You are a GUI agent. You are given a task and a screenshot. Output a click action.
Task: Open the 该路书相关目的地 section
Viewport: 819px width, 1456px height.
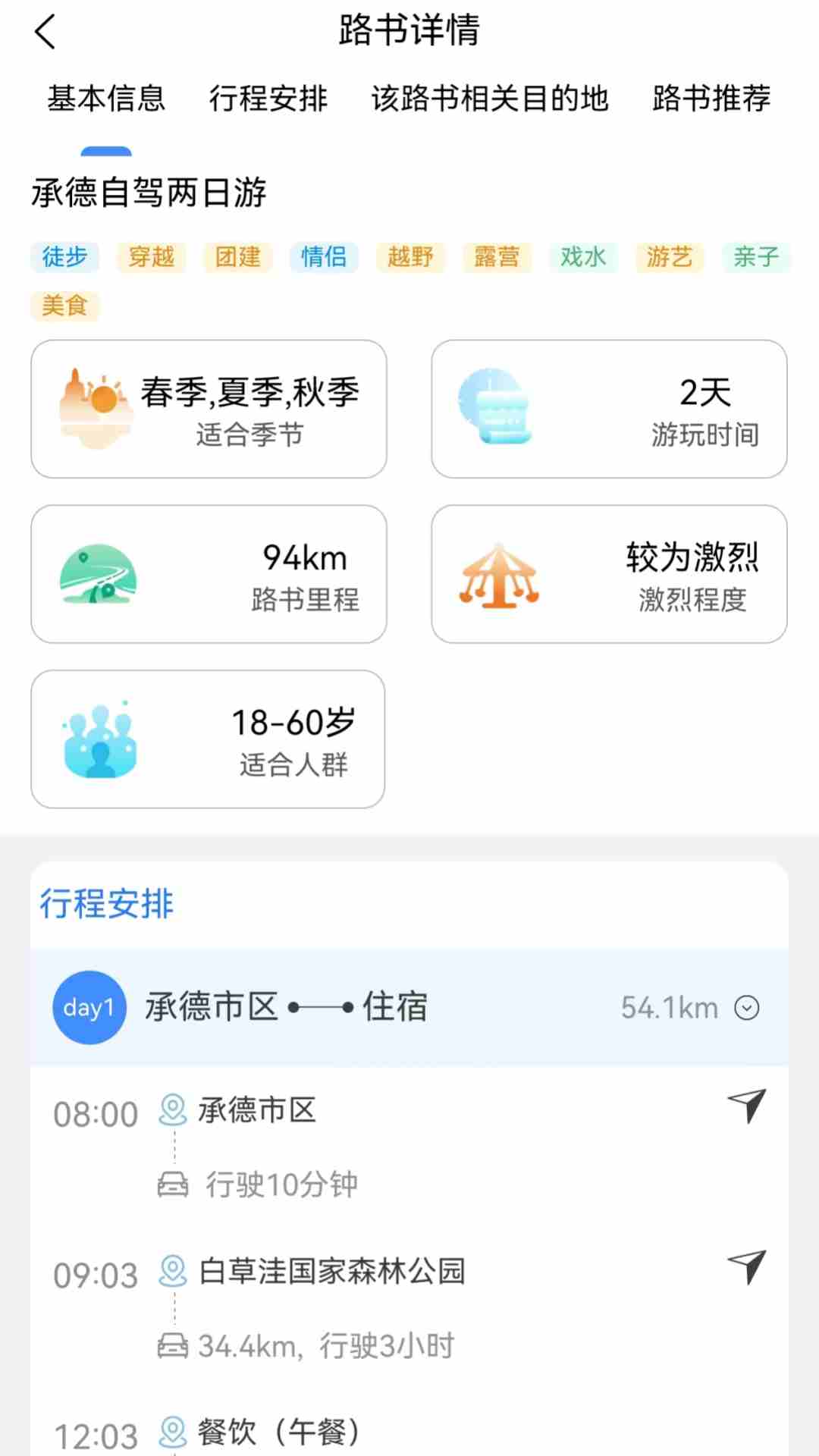click(491, 99)
